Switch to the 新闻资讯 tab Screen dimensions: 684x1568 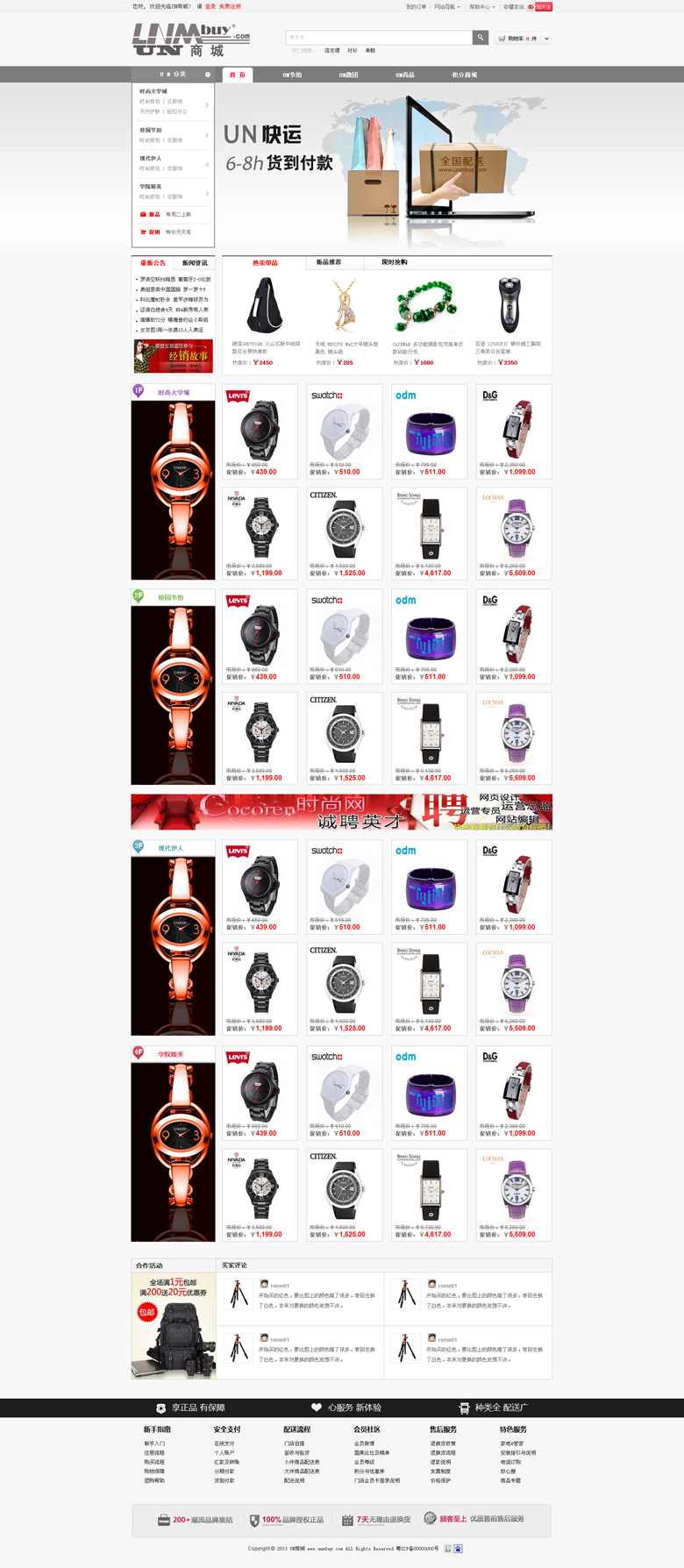click(195, 263)
